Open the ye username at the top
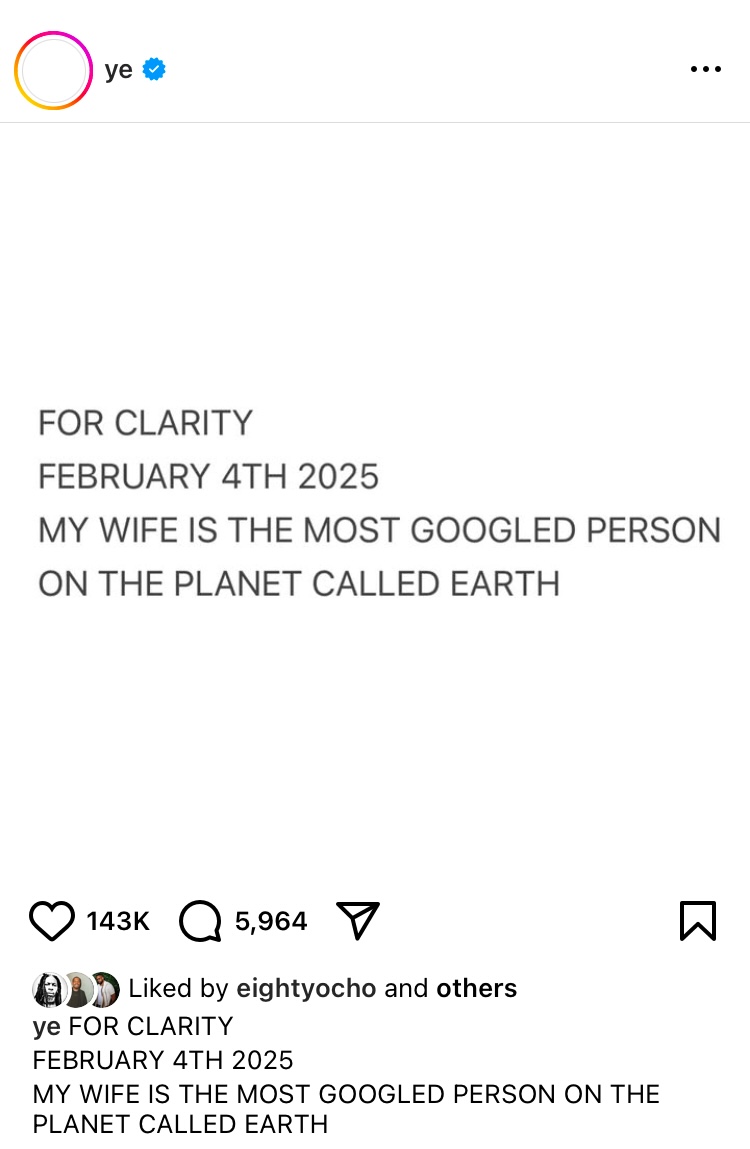The height and width of the screenshot is (1149, 750). [x=118, y=70]
